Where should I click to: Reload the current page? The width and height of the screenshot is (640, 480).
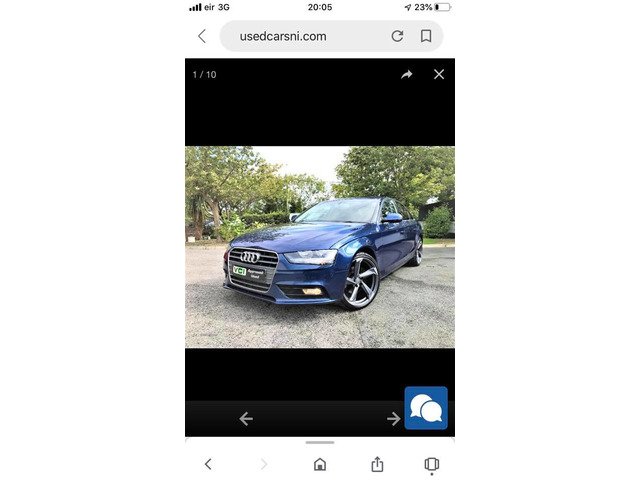[x=397, y=36]
